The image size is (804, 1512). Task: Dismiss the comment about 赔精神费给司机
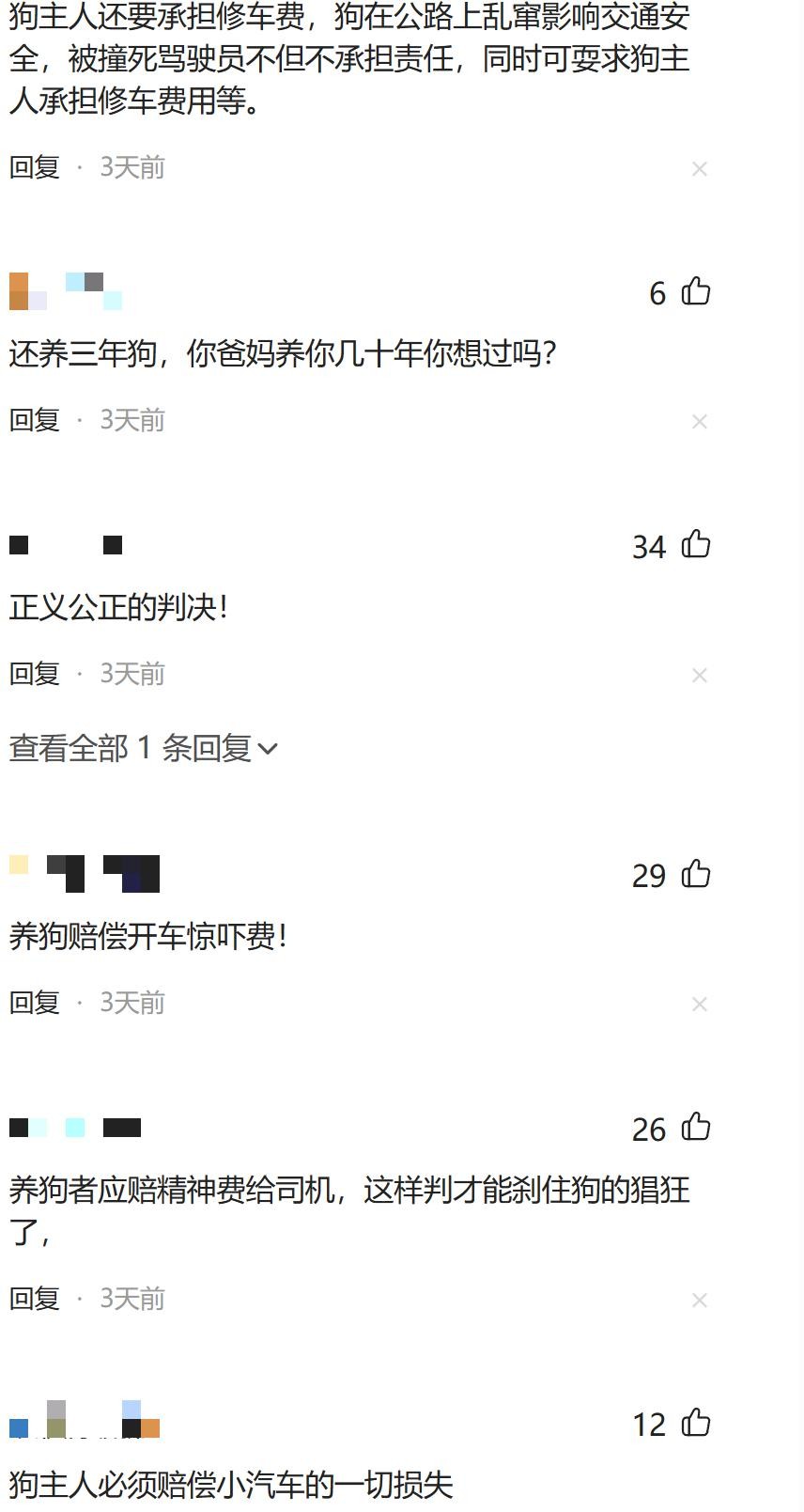tap(699, 1301)
